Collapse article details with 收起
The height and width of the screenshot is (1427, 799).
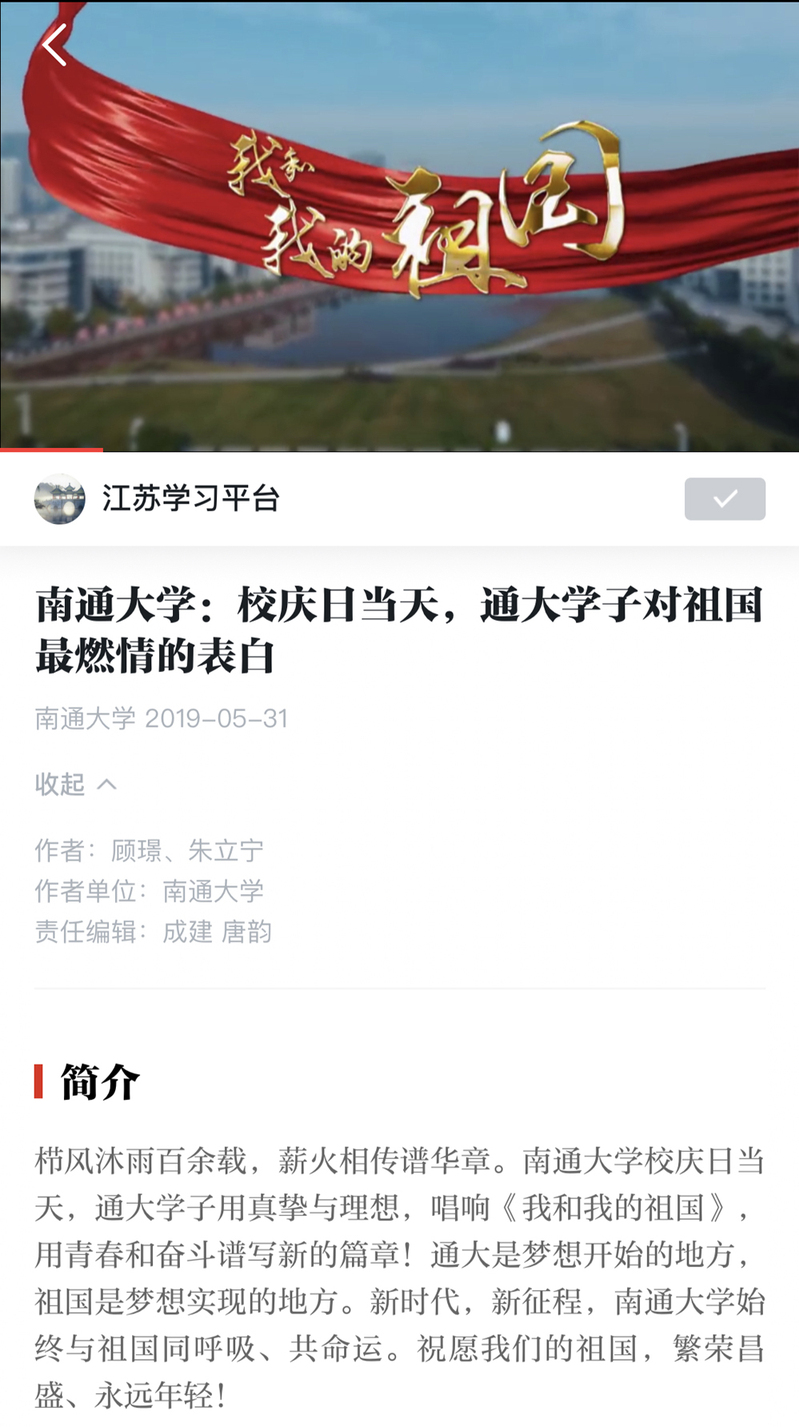(x=76, y=784)
